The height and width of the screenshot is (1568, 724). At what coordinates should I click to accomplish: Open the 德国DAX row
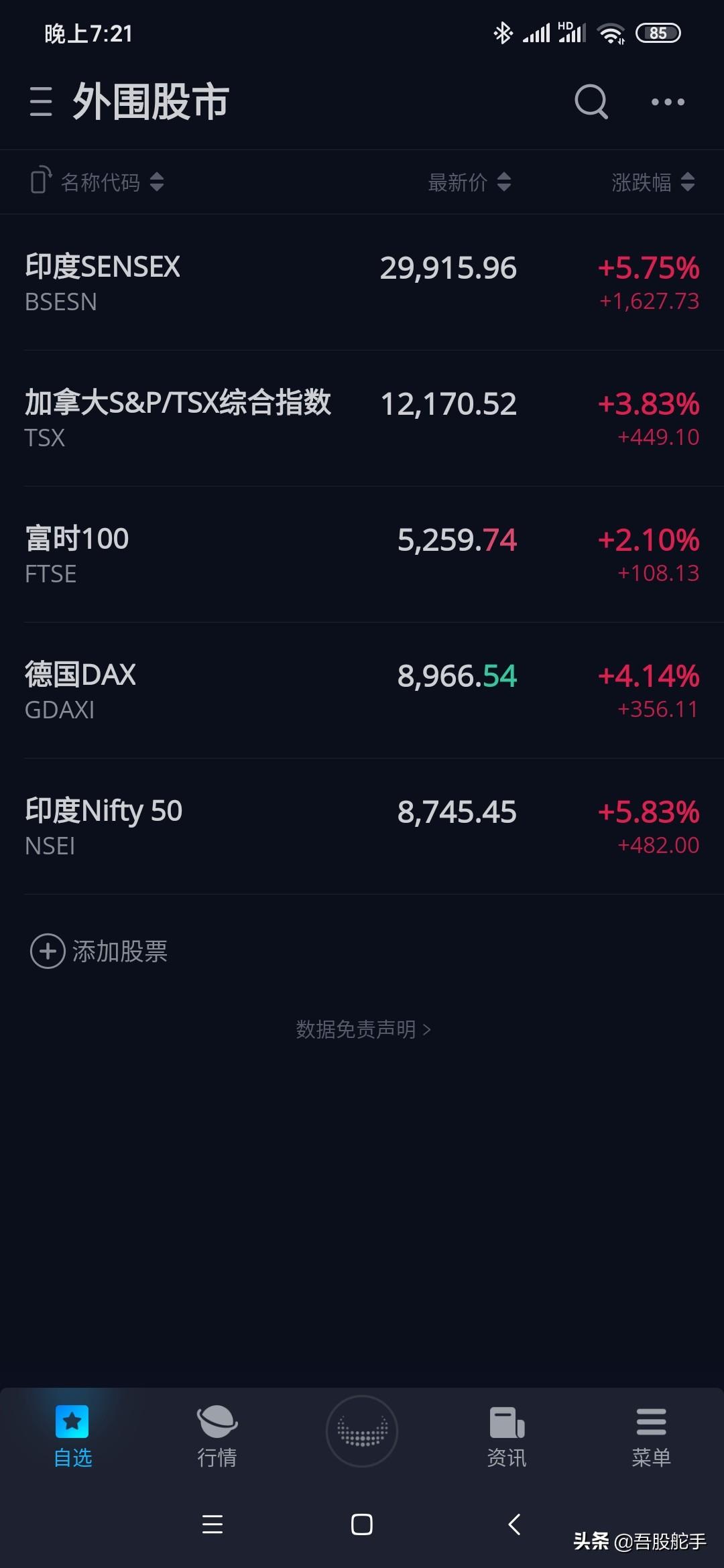362,691
